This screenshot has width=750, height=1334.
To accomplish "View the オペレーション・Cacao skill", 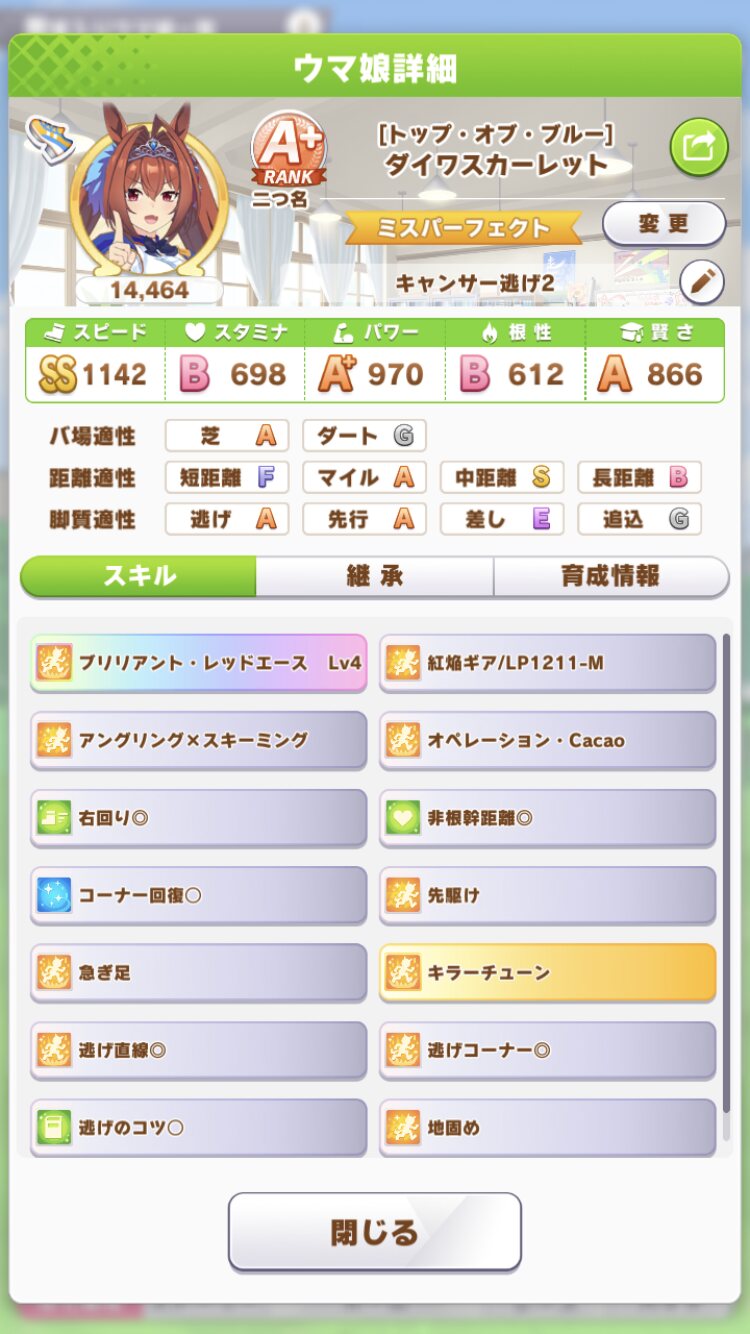I will click(x=547, y=740).
